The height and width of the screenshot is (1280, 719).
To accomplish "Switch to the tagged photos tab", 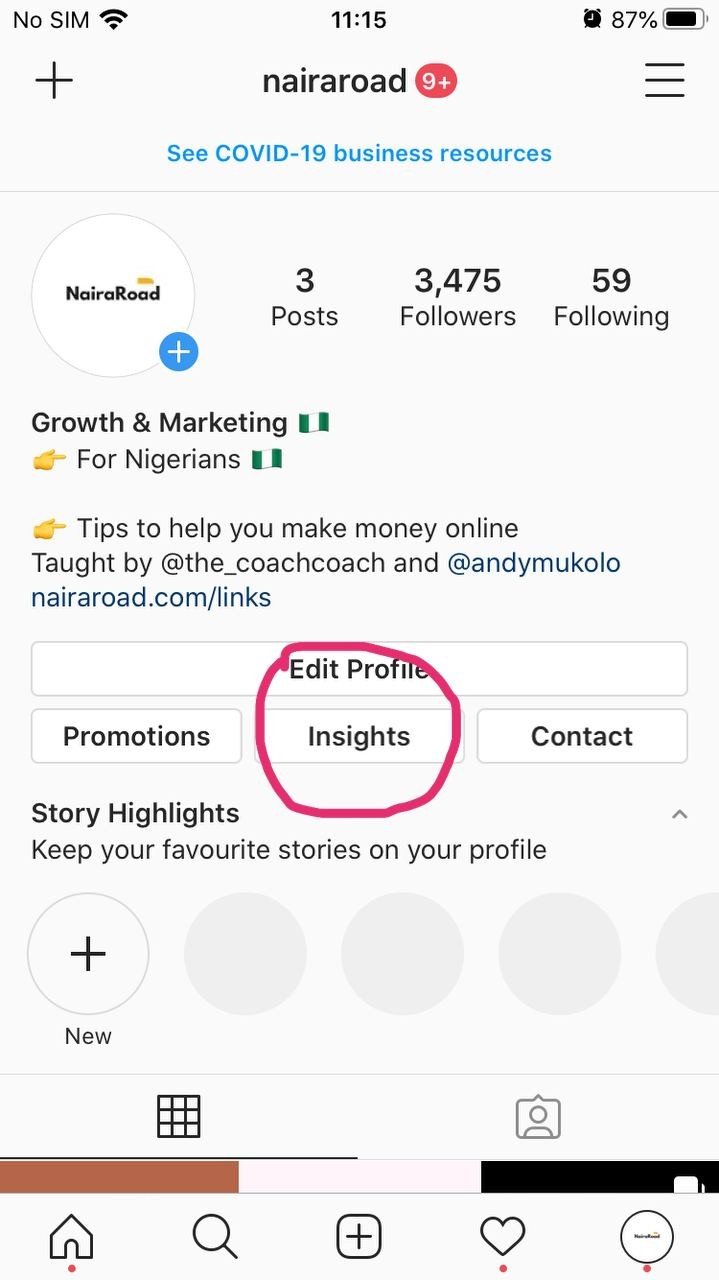I will click(x=538, y=1116).
